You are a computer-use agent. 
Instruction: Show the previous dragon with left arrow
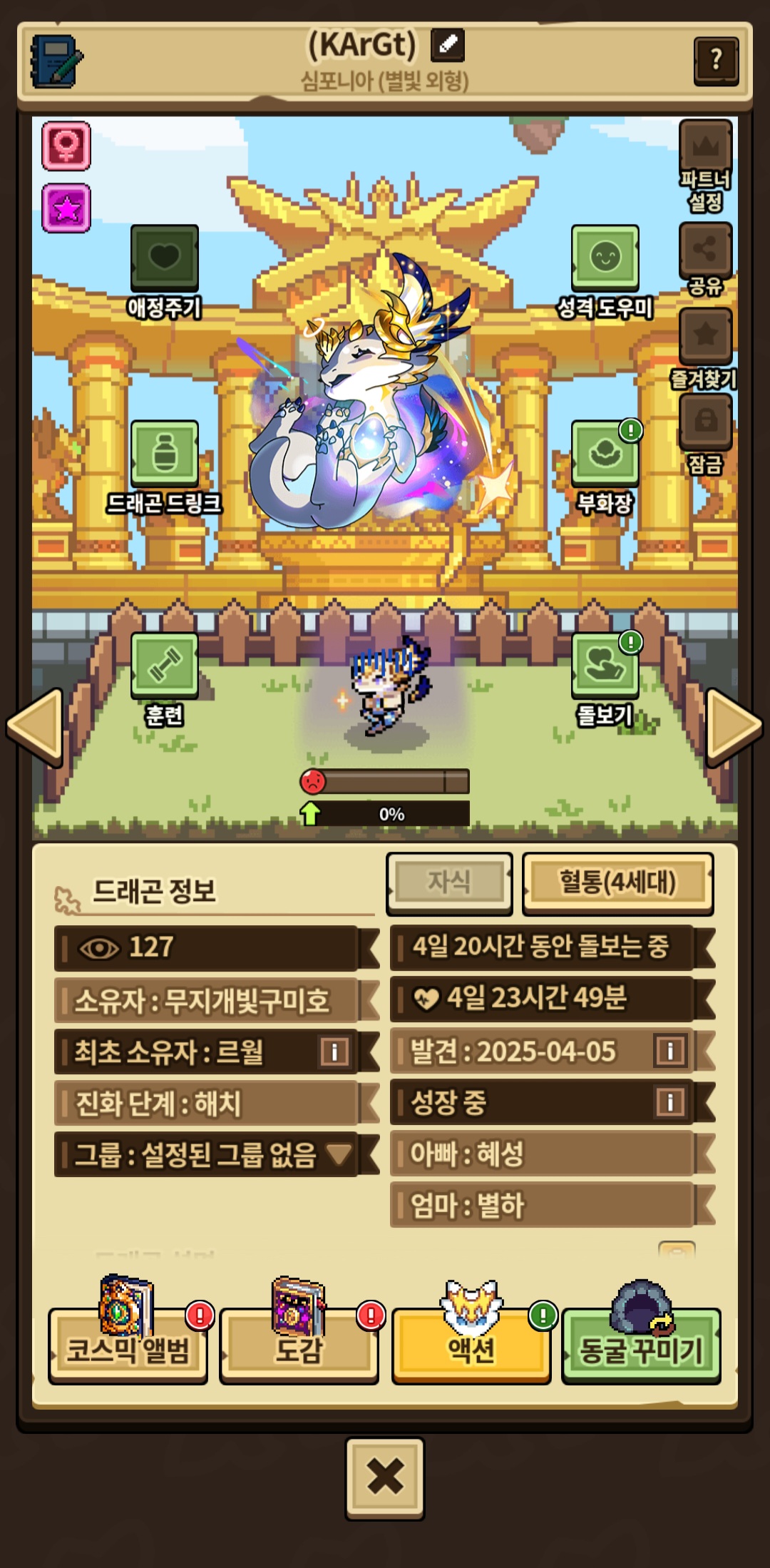tap(36, 726)
